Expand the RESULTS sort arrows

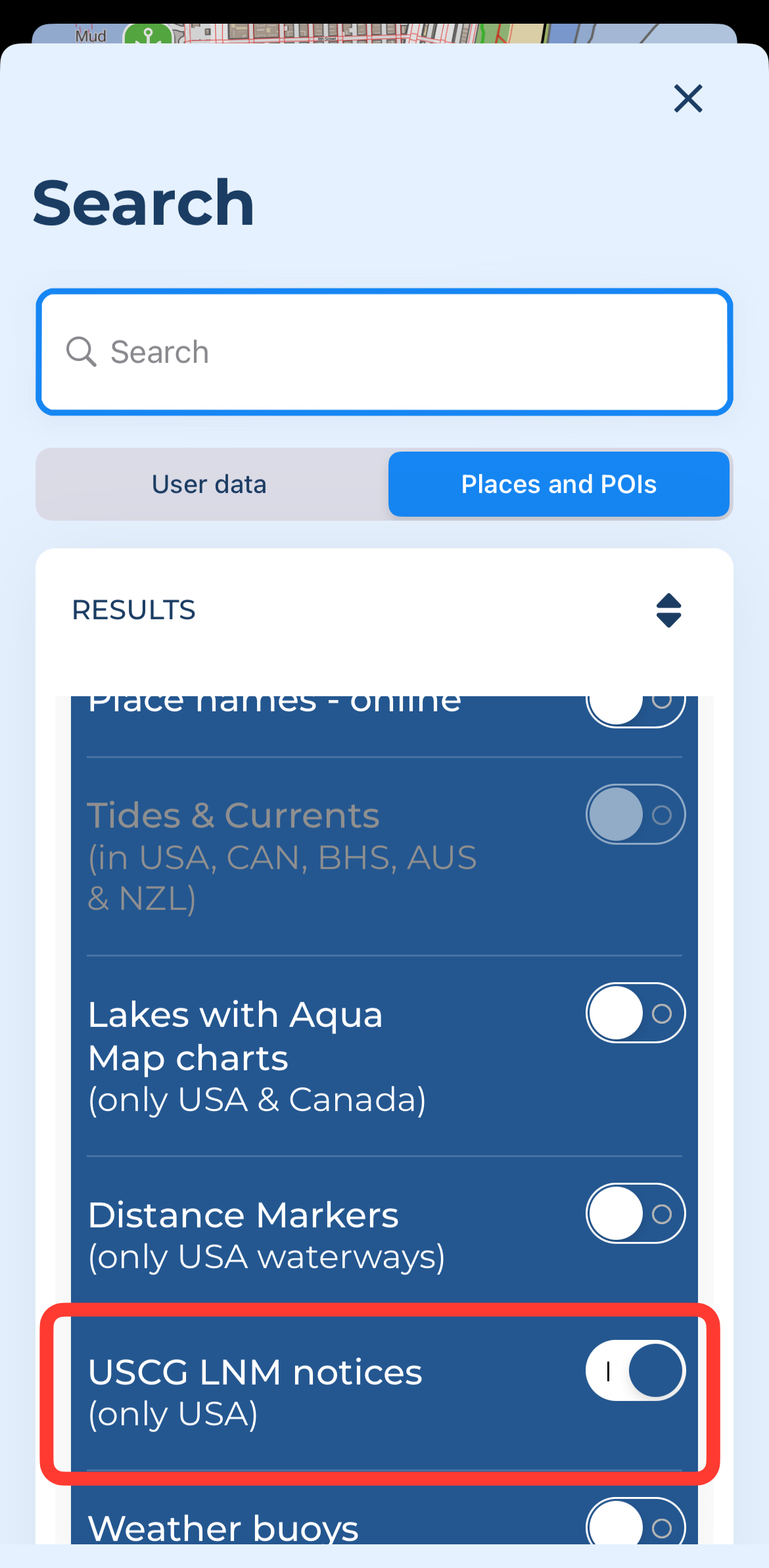pyautogui.click(x=668, y=610)
